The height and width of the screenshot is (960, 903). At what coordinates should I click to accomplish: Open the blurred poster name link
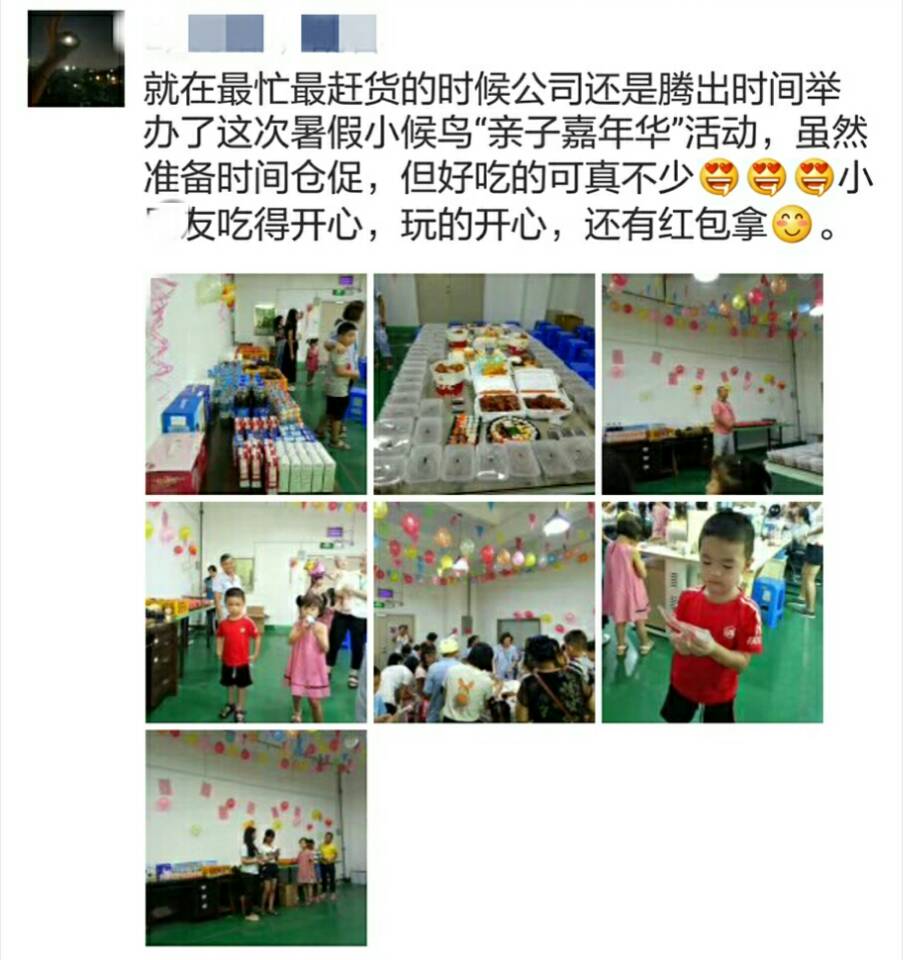[x=262, y=34]
